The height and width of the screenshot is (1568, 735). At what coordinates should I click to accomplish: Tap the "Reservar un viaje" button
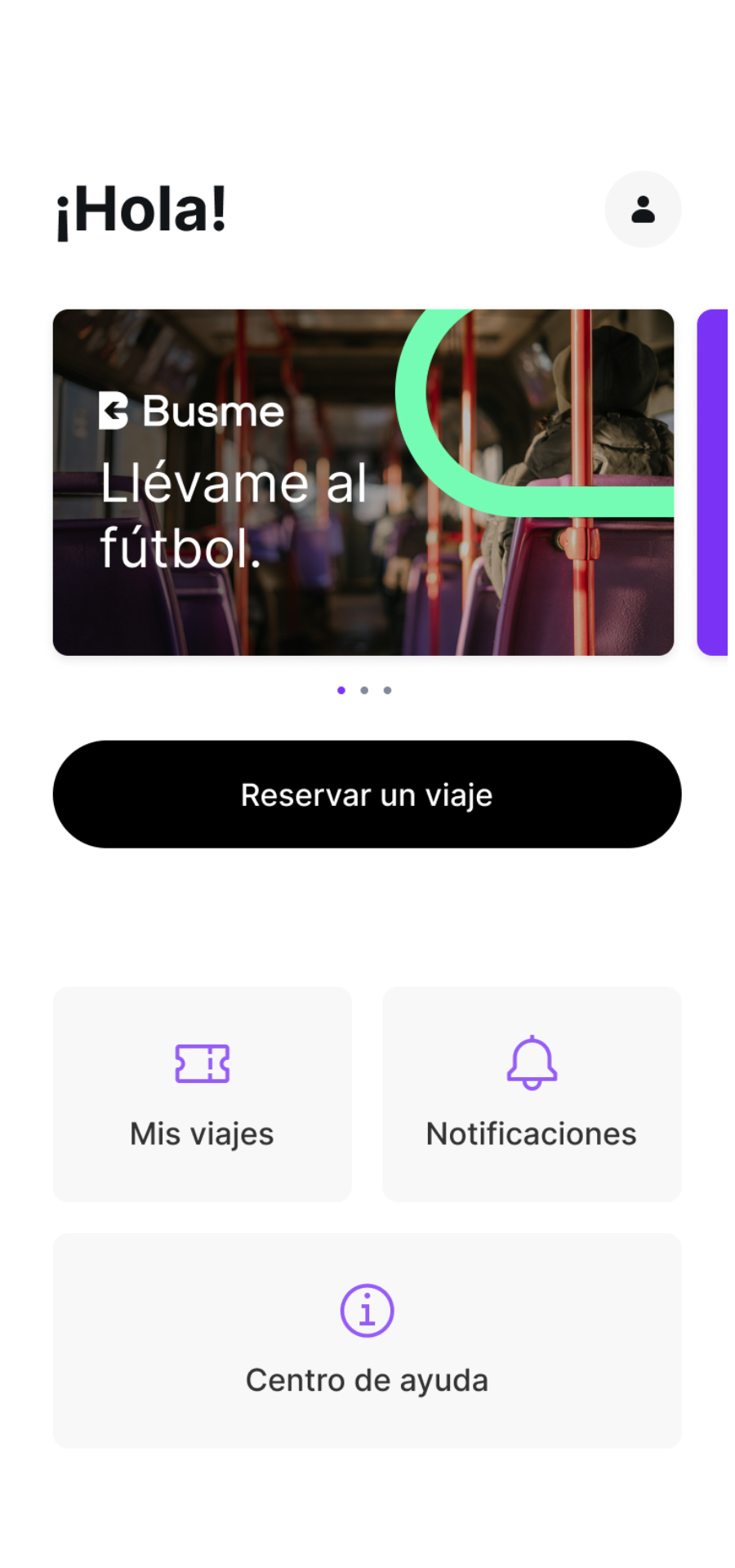coord(367,794)
